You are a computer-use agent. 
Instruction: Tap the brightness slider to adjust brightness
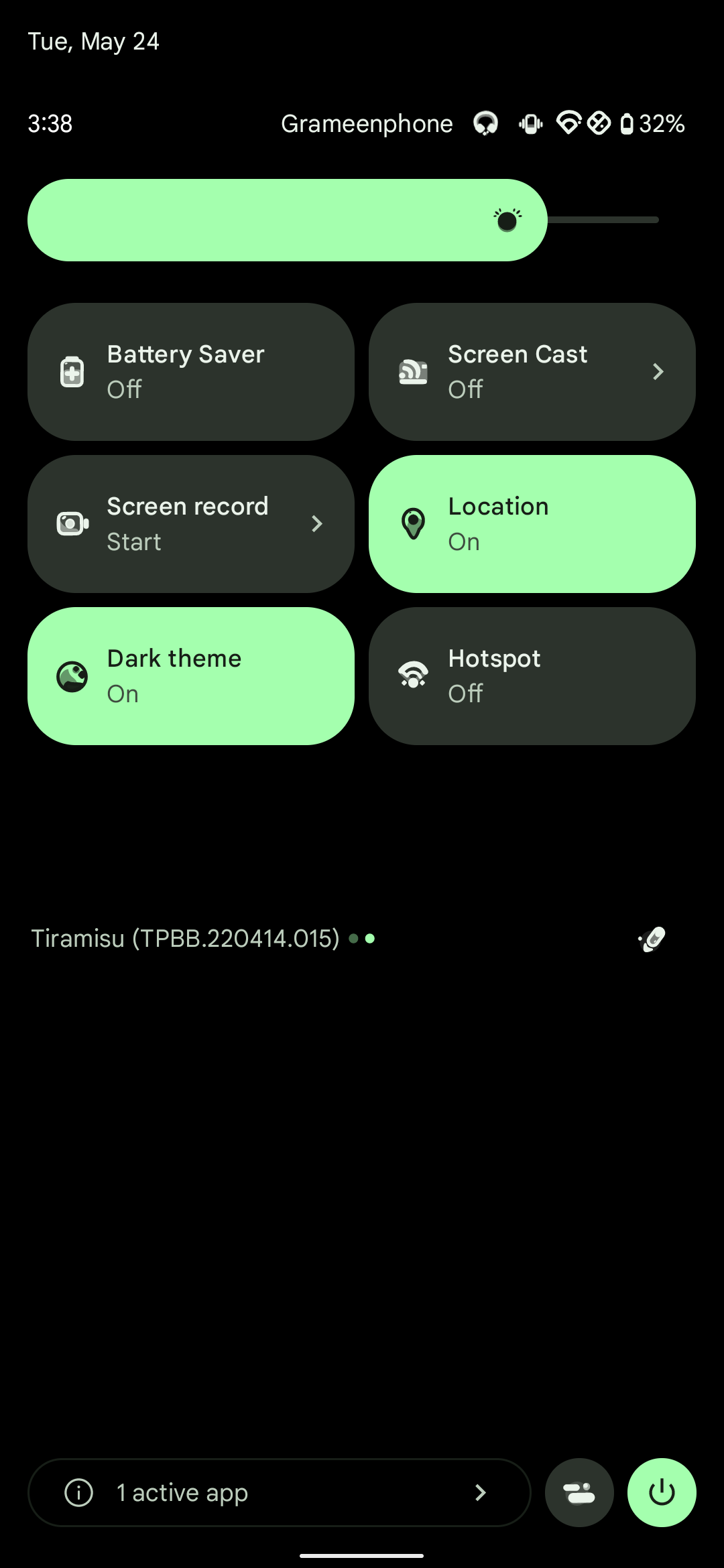(343, 220)
